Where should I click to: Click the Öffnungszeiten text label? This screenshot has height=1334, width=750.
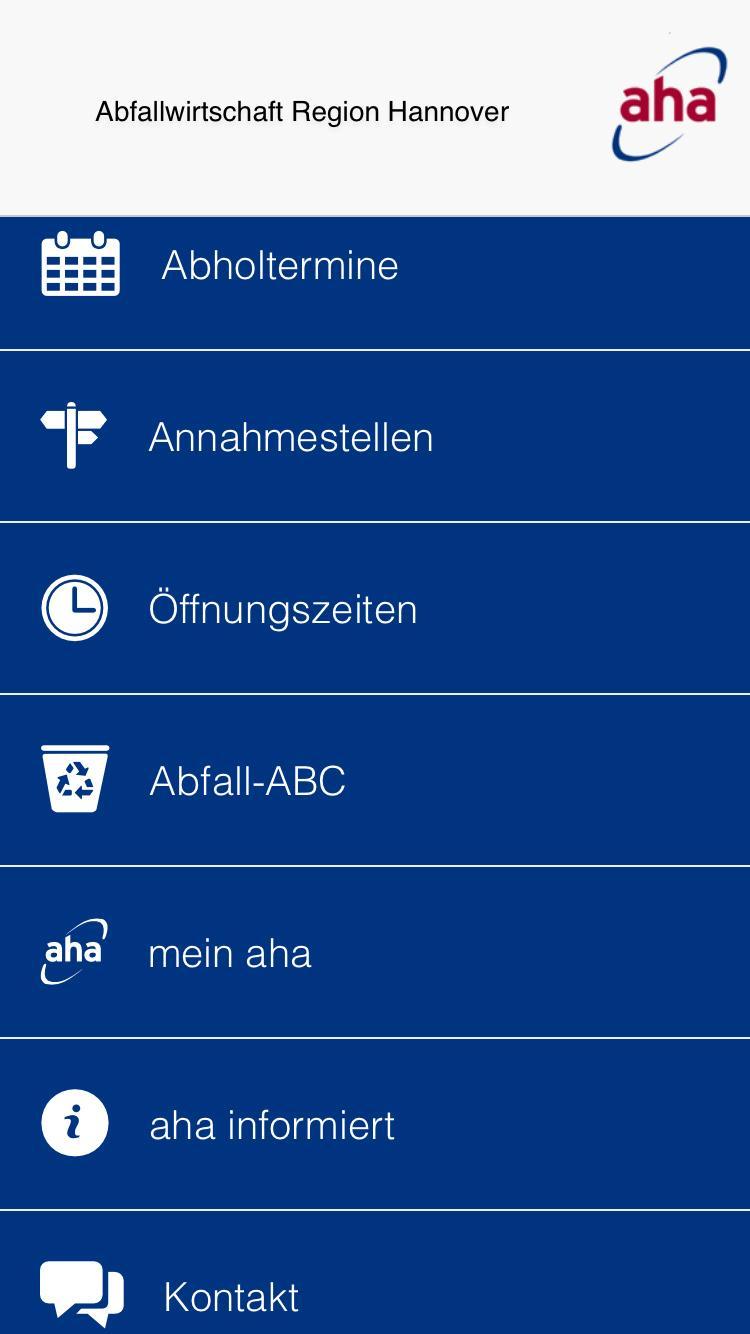point(284,607)
